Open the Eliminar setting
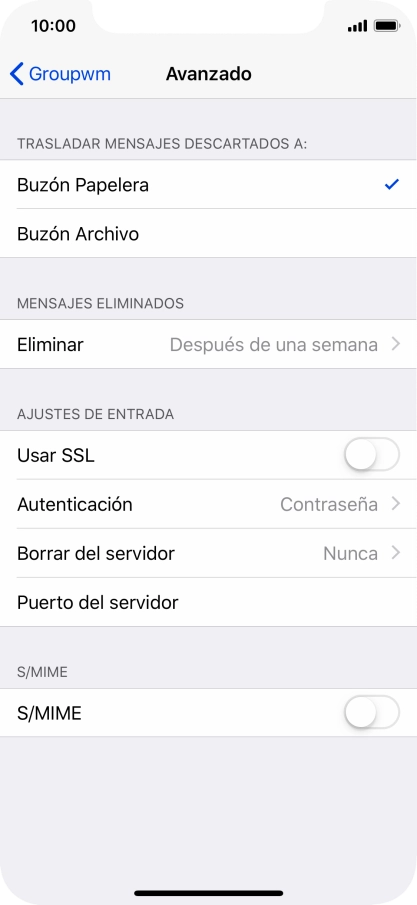417x905 pixels. pos(208,345)
